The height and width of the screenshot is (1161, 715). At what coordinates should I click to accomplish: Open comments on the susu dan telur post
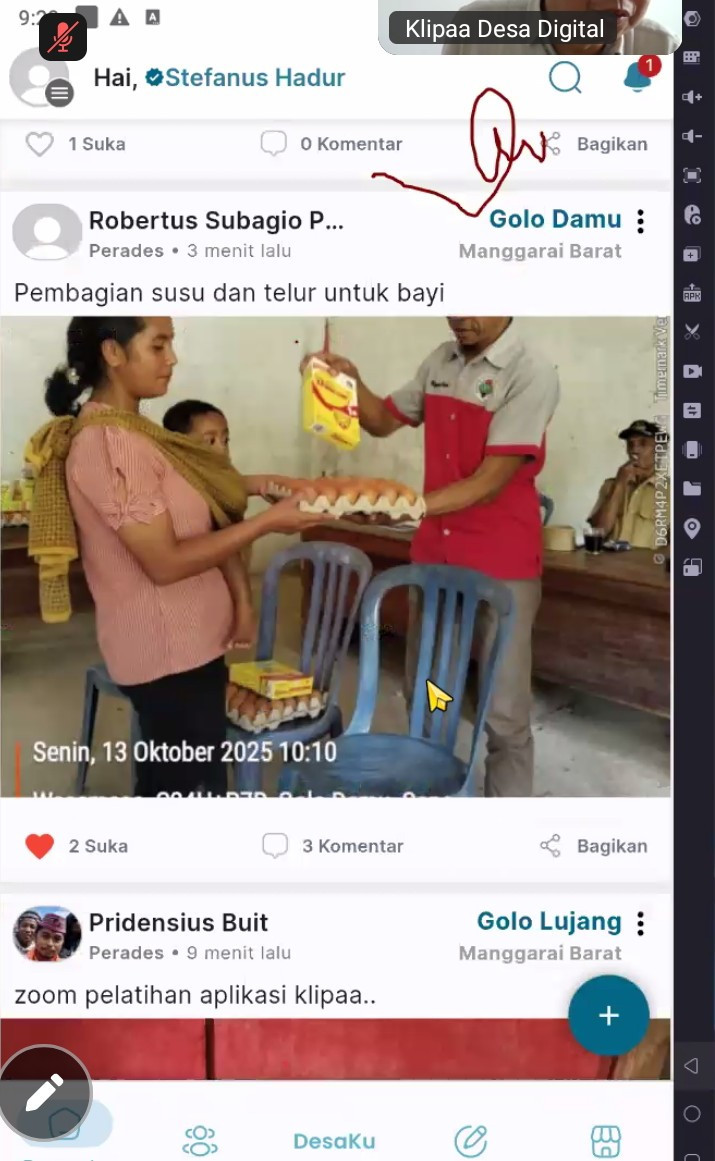tap(333, 846)
